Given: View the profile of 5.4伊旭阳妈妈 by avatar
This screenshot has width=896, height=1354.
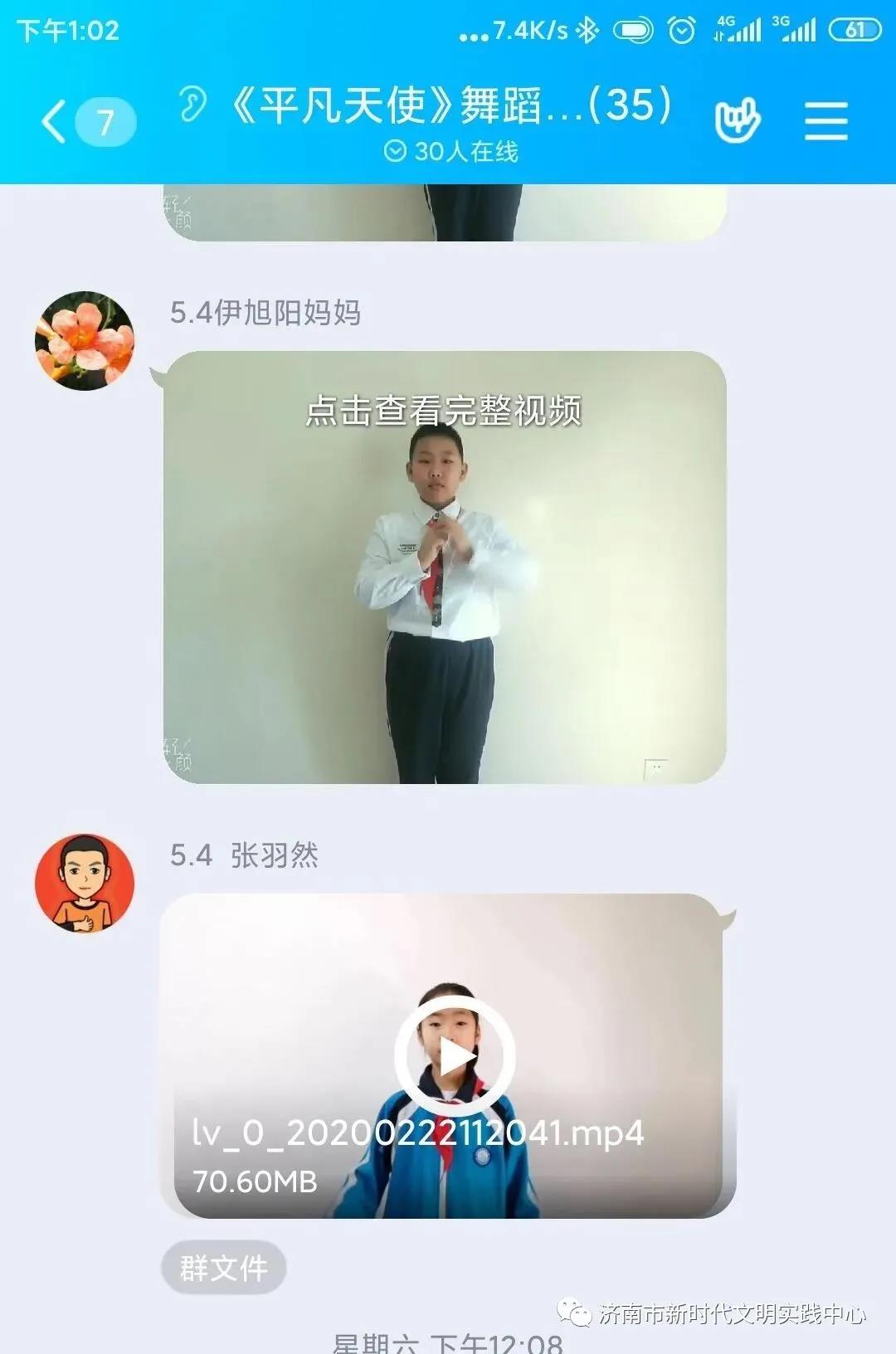Looking at the screenshot, I should [84, 340].
